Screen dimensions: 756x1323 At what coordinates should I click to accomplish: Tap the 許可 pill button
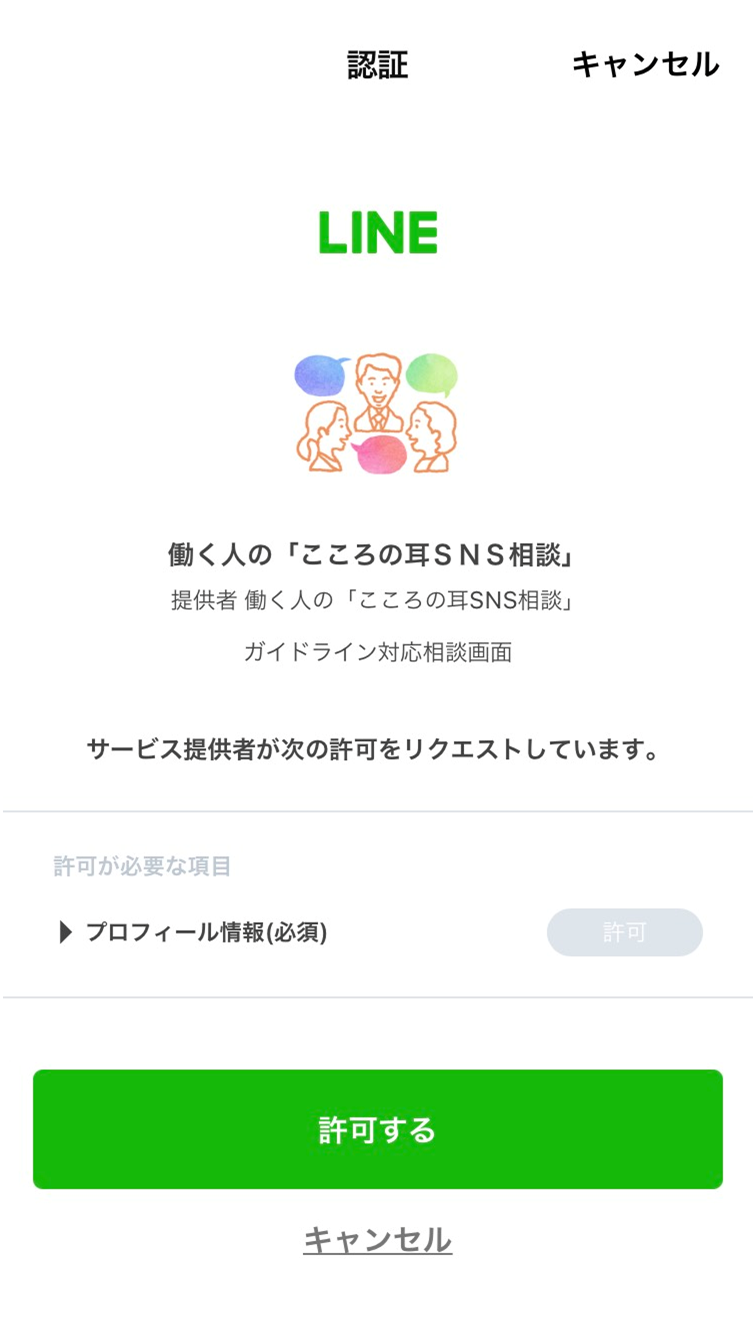click(624, 932)
